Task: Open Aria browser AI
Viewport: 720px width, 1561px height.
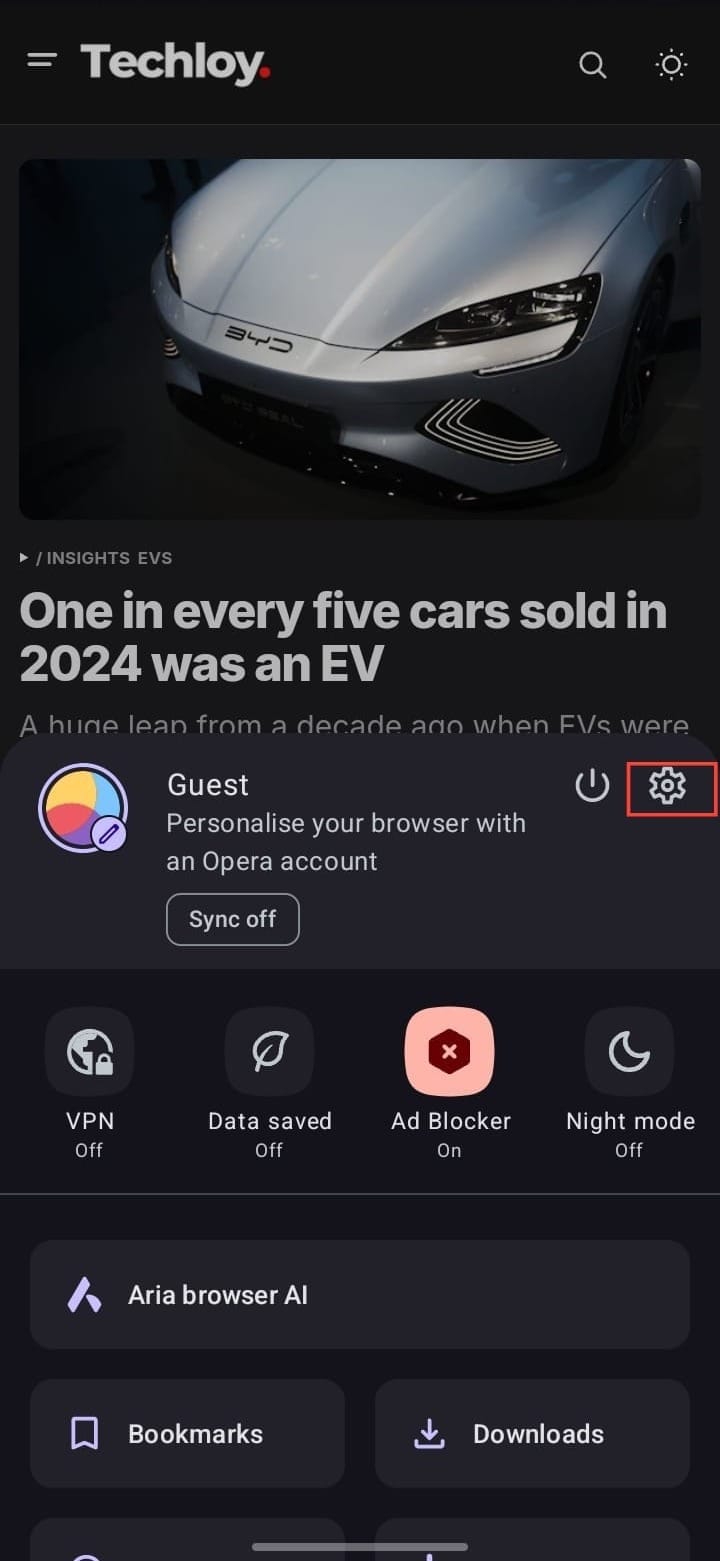Action: coord(360,1295)
